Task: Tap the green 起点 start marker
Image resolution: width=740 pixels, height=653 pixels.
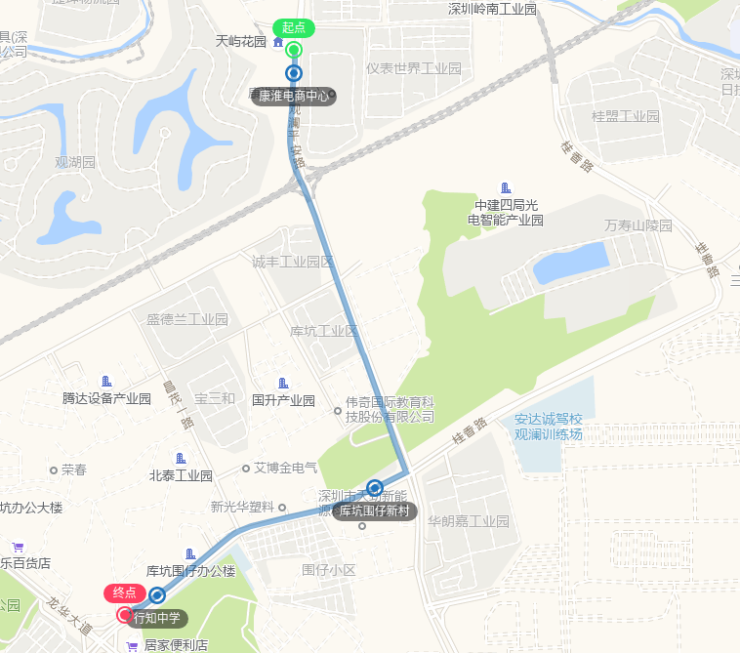Action: [x=293, y=49]
